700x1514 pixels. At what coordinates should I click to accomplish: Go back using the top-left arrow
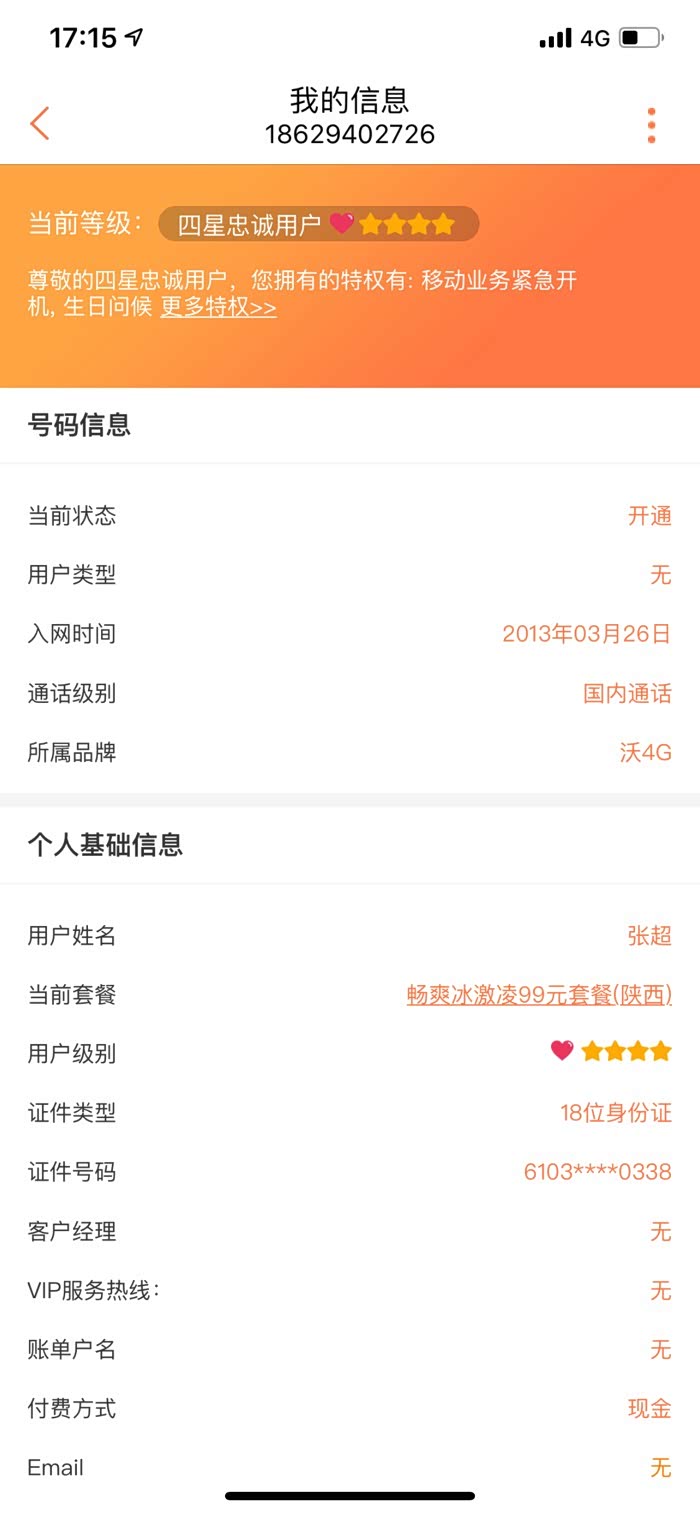tap(39, 123)
